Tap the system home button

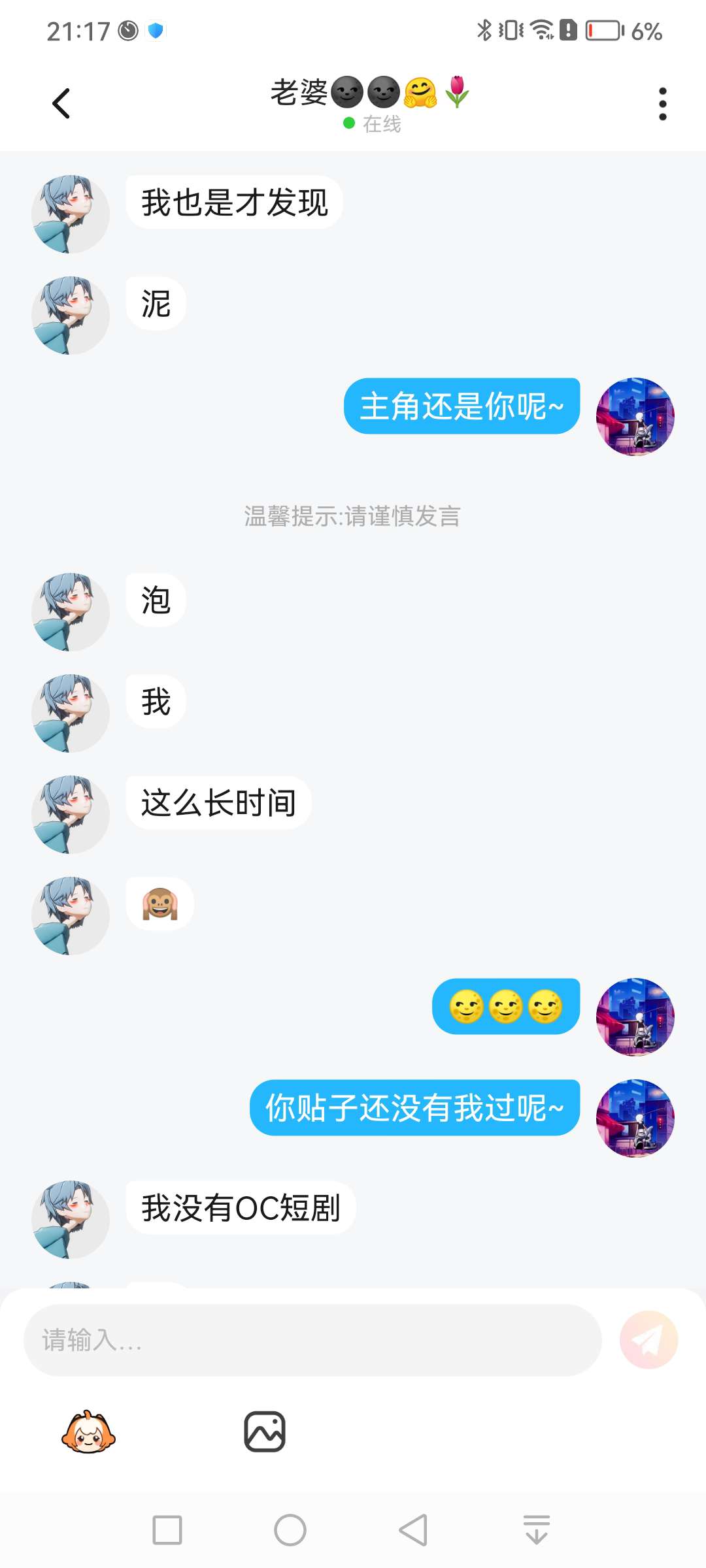(290, 1530)
